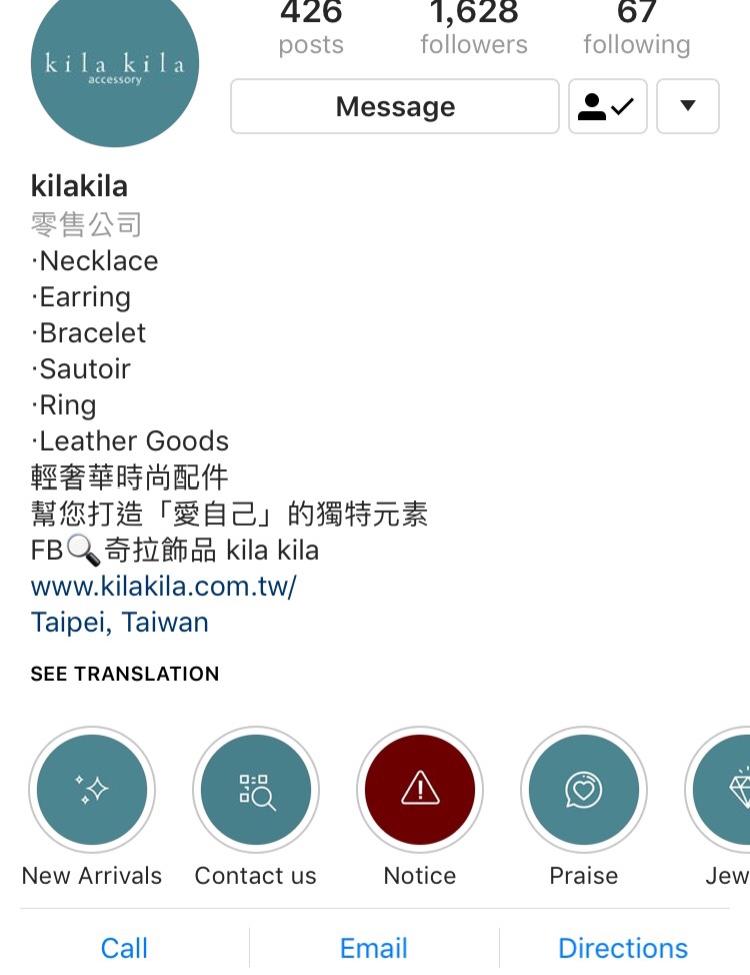
Task: Open the following status button
Action: [607, 107]
